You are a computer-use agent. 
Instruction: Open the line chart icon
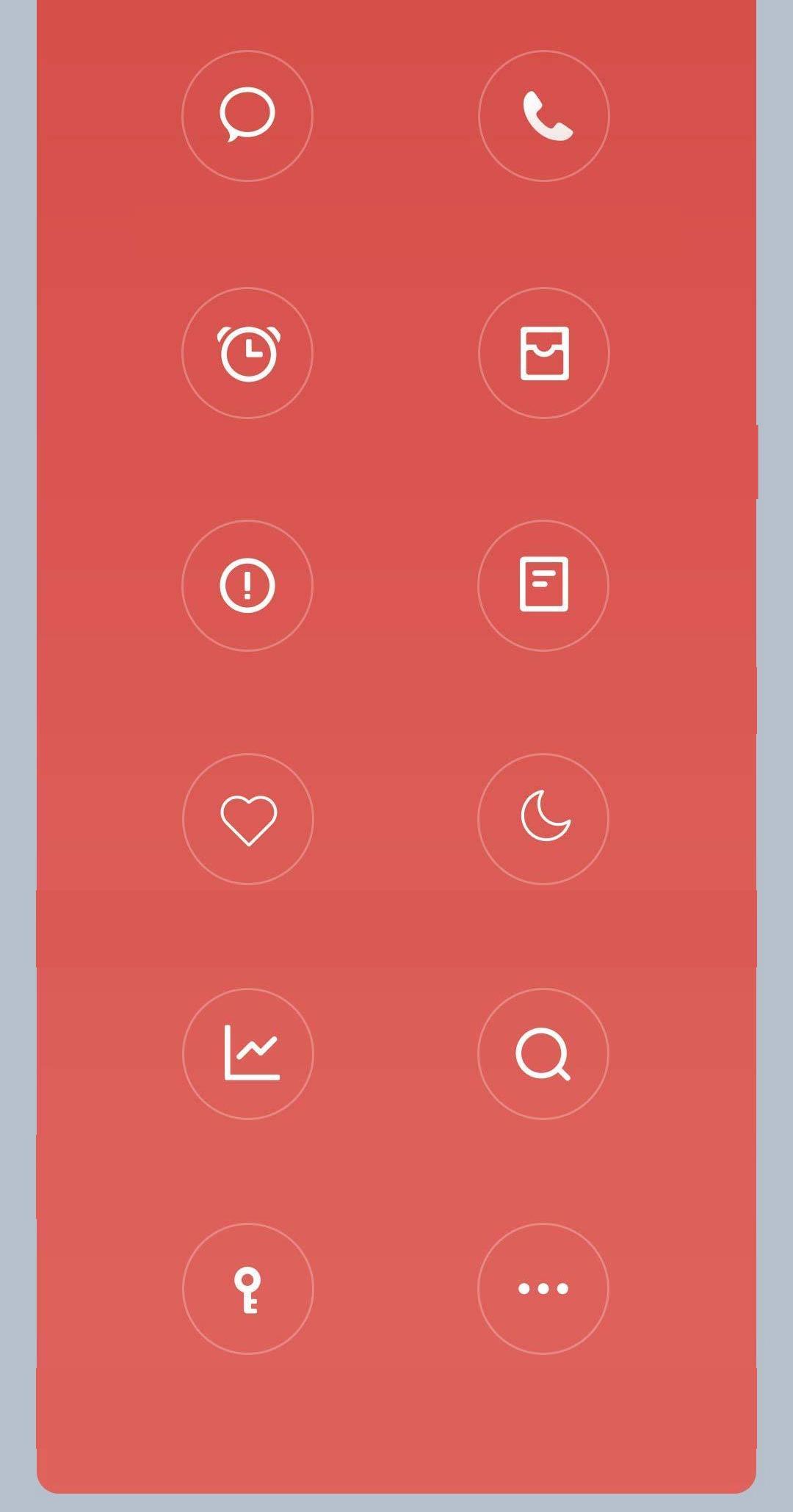(248, 1053)
